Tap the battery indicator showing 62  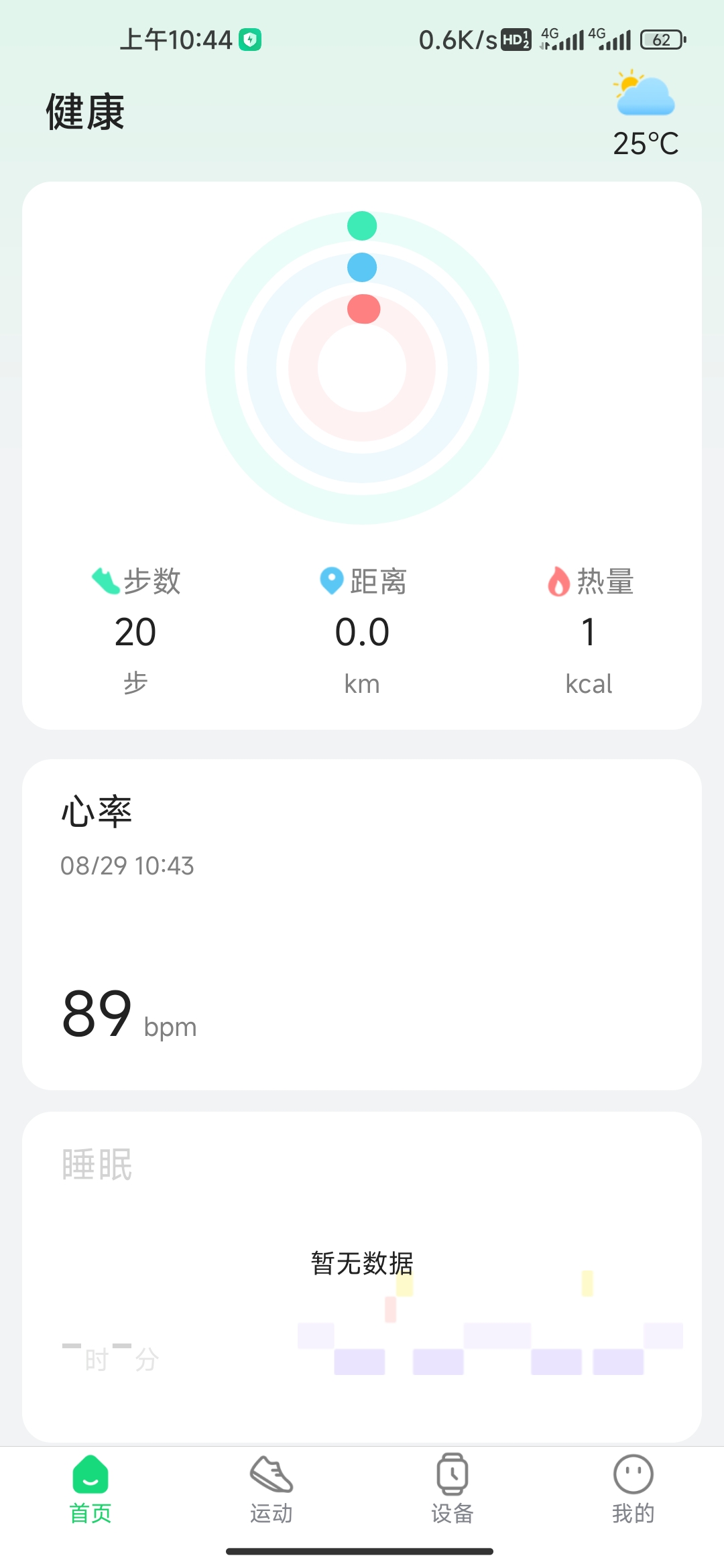(660, 39)
